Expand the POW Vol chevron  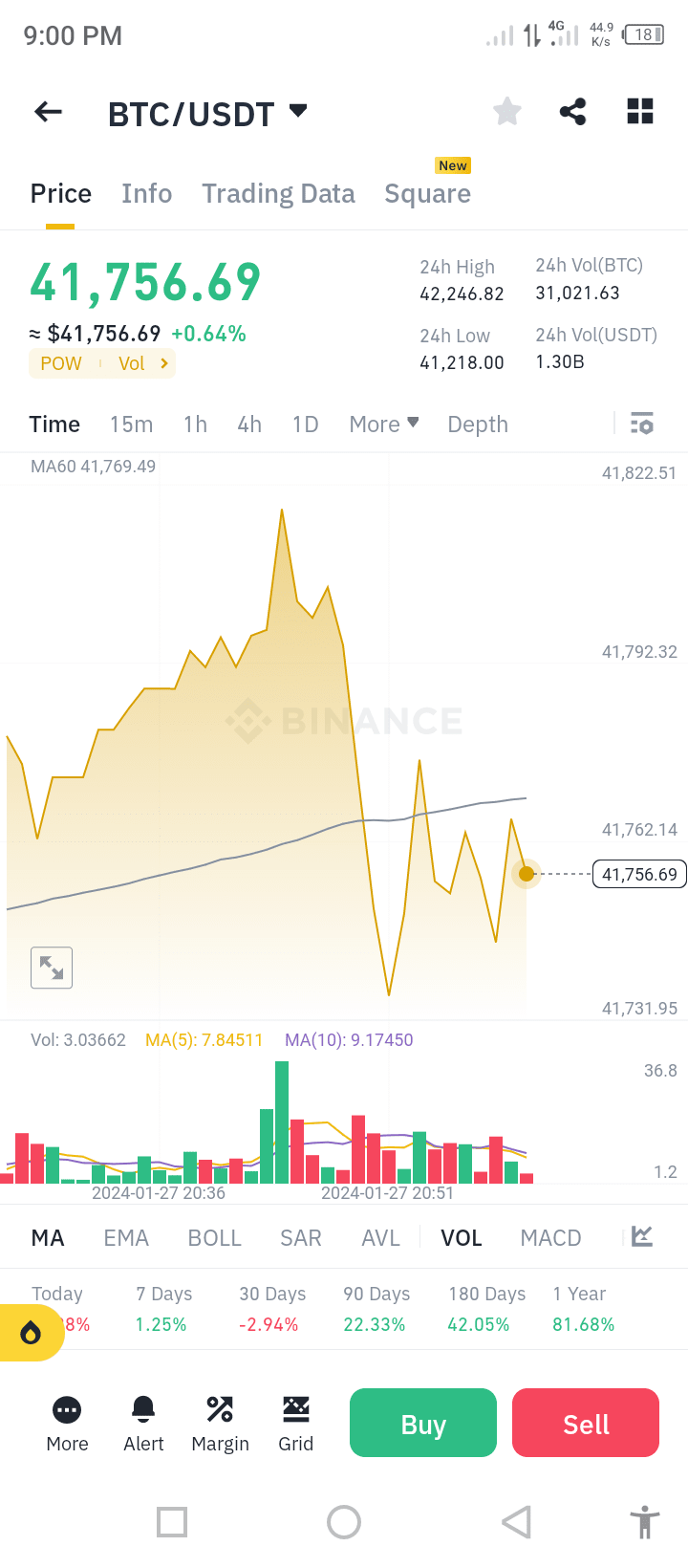tap(162, 363)
